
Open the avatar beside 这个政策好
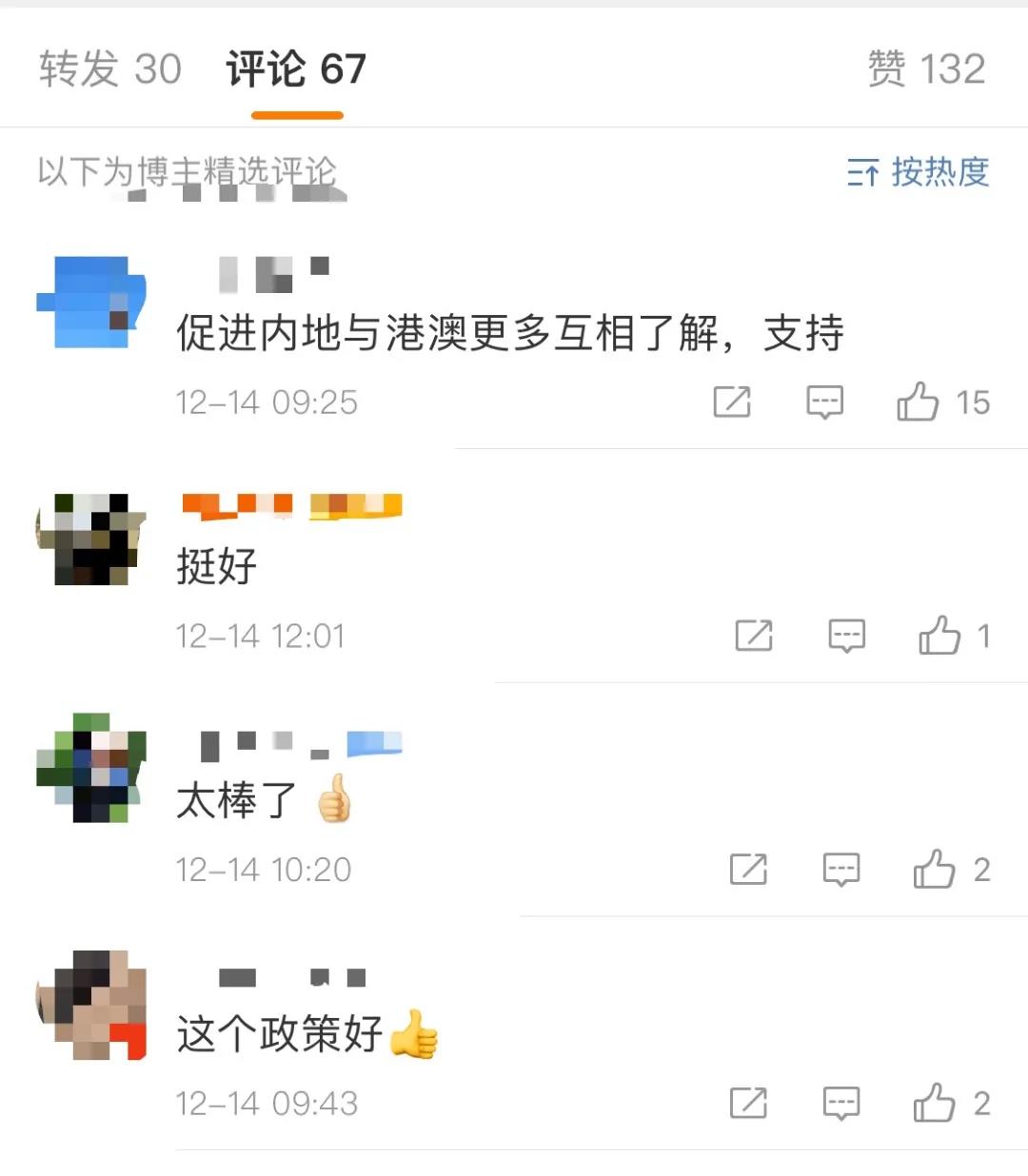(91, 1004)
